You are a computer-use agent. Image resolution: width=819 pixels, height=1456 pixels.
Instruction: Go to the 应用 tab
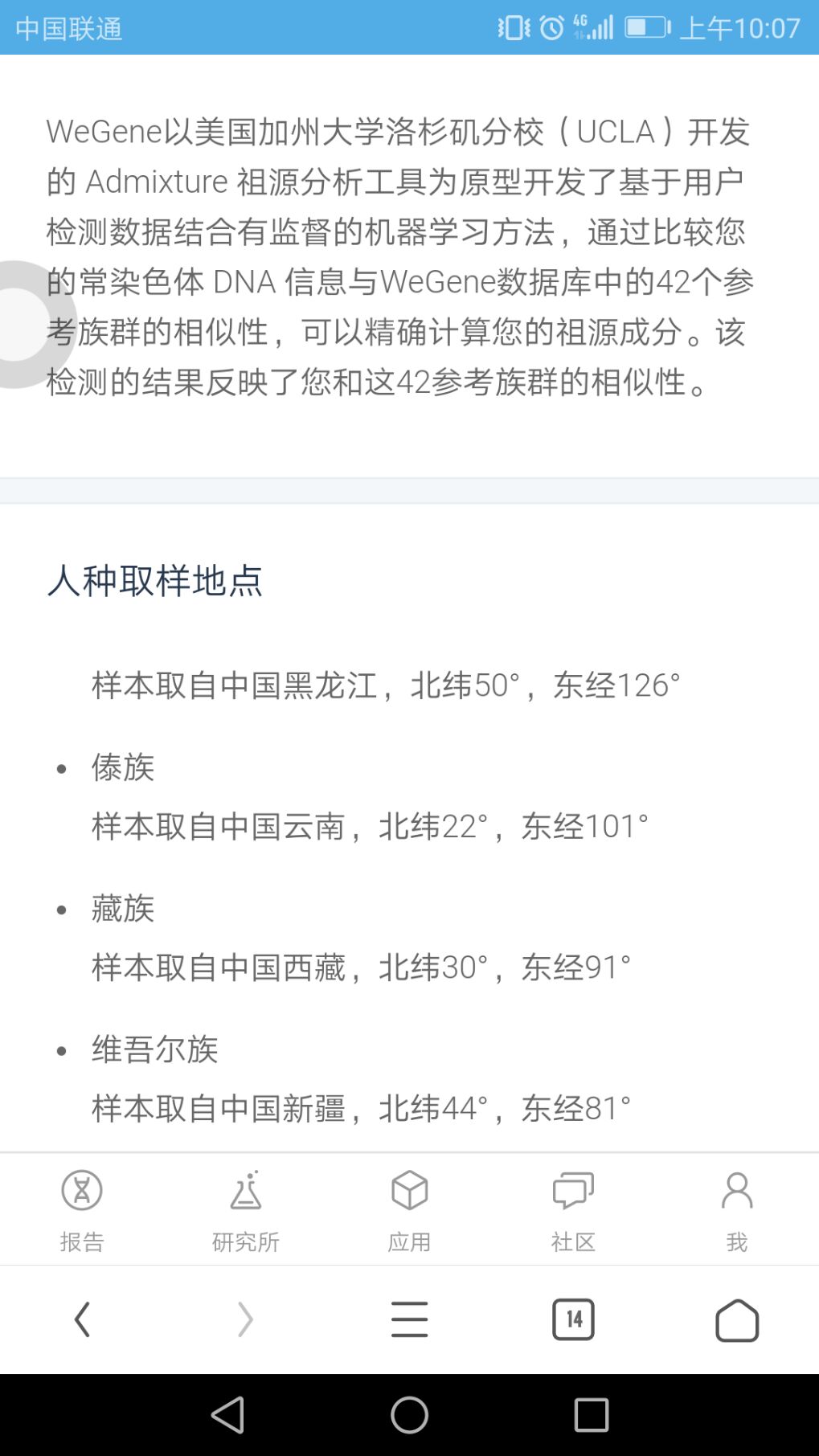point(410,1211)
